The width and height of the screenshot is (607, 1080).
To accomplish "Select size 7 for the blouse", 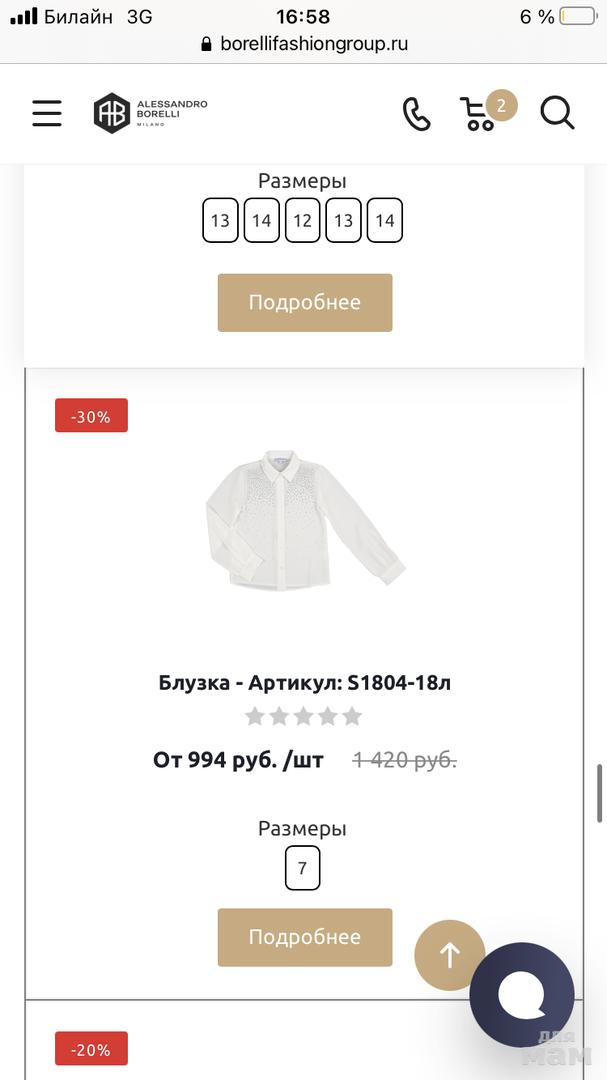I will [302, 868].
